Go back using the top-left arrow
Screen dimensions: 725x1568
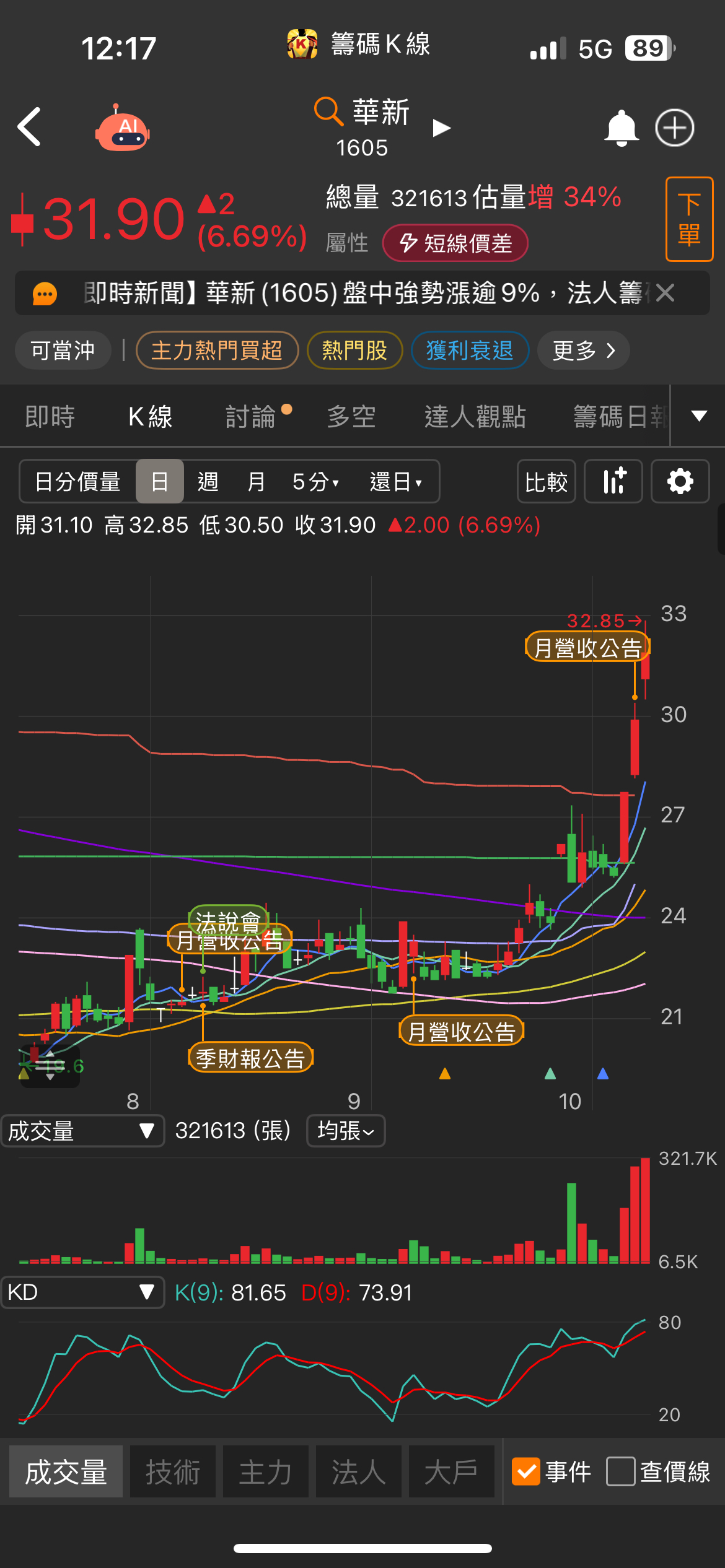[30, 127]
